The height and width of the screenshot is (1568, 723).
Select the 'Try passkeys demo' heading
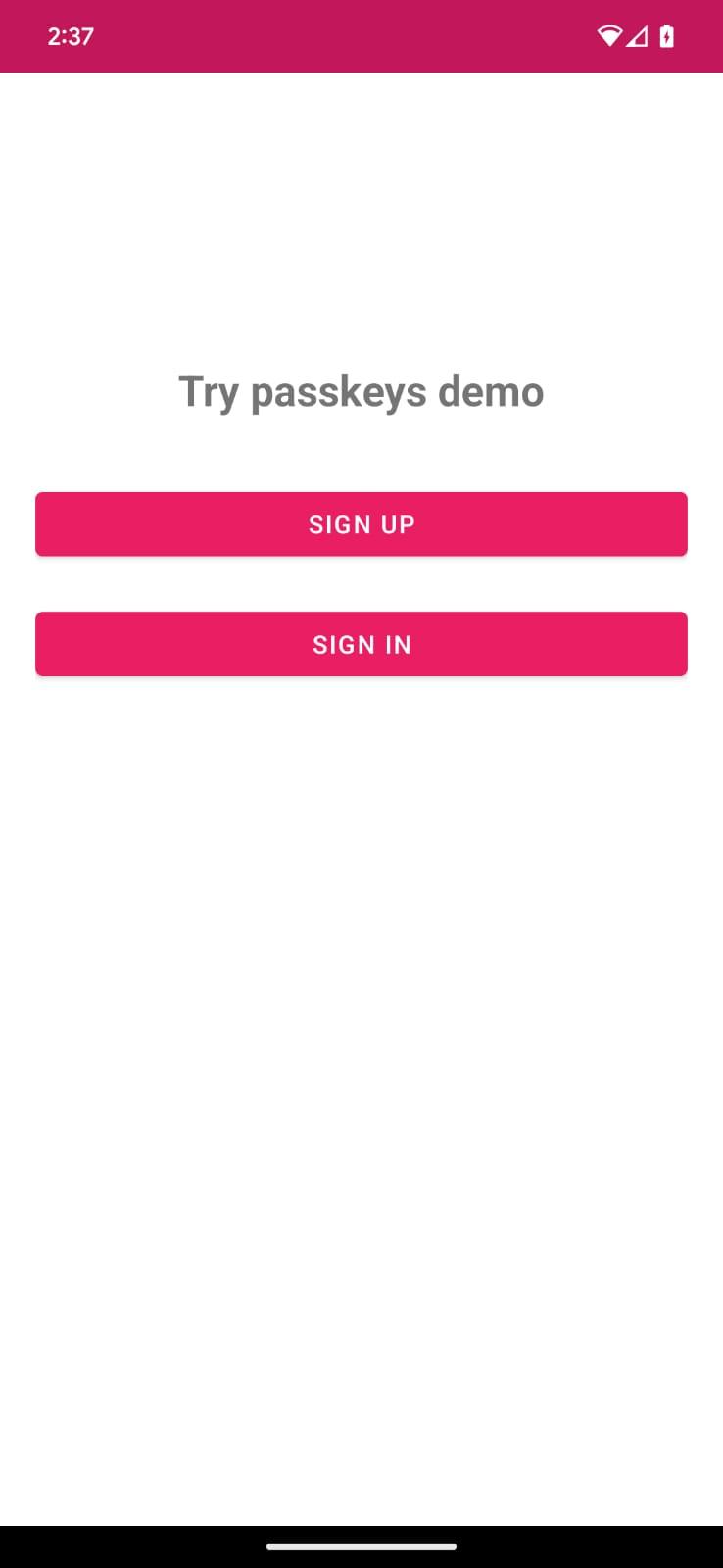[361, 391]
